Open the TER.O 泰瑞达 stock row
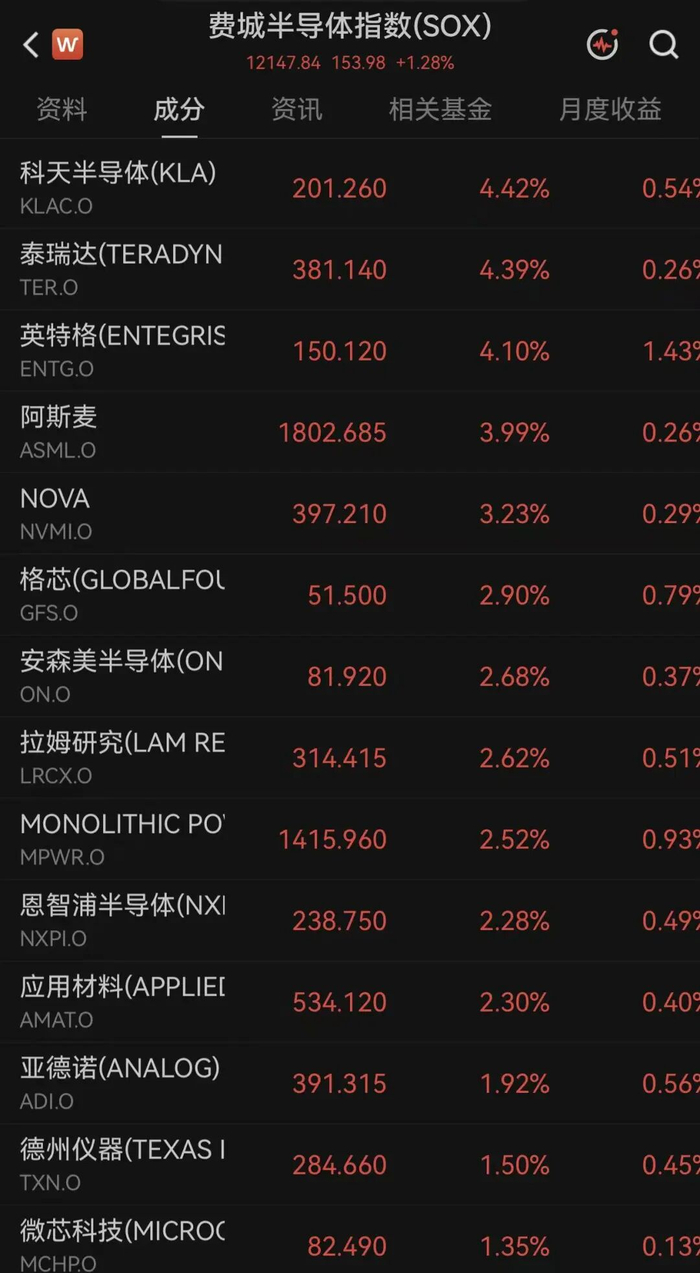 (350, 270)
